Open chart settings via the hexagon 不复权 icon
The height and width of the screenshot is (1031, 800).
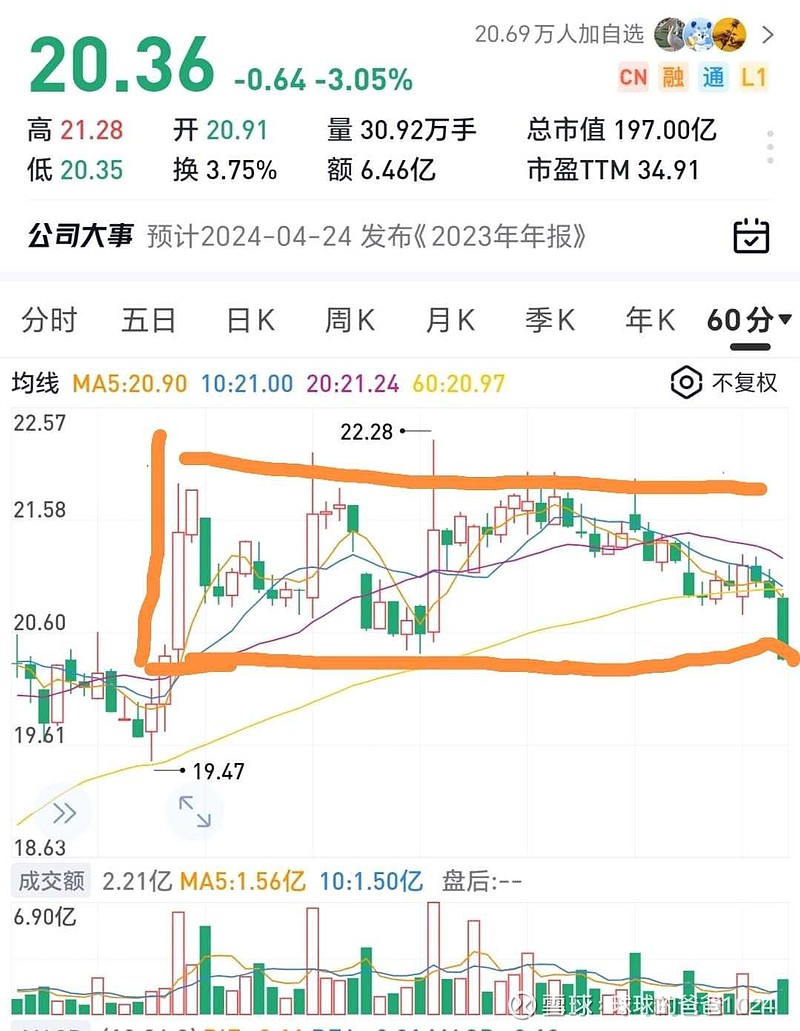click(686, 383)
